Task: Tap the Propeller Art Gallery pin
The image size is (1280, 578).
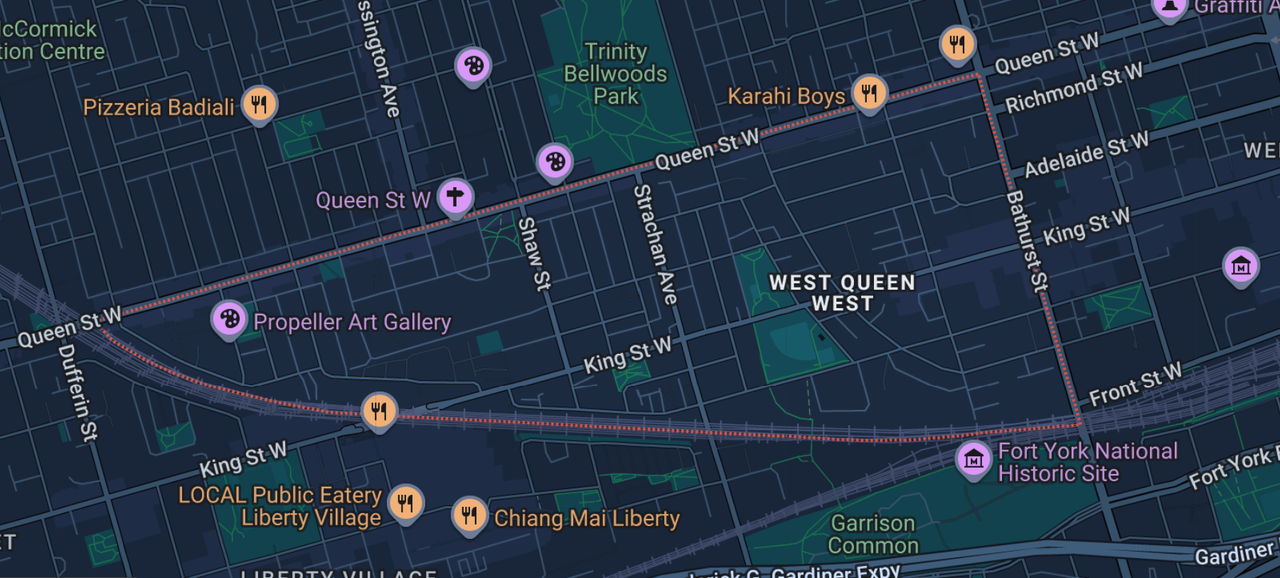Action: point(230,320)
